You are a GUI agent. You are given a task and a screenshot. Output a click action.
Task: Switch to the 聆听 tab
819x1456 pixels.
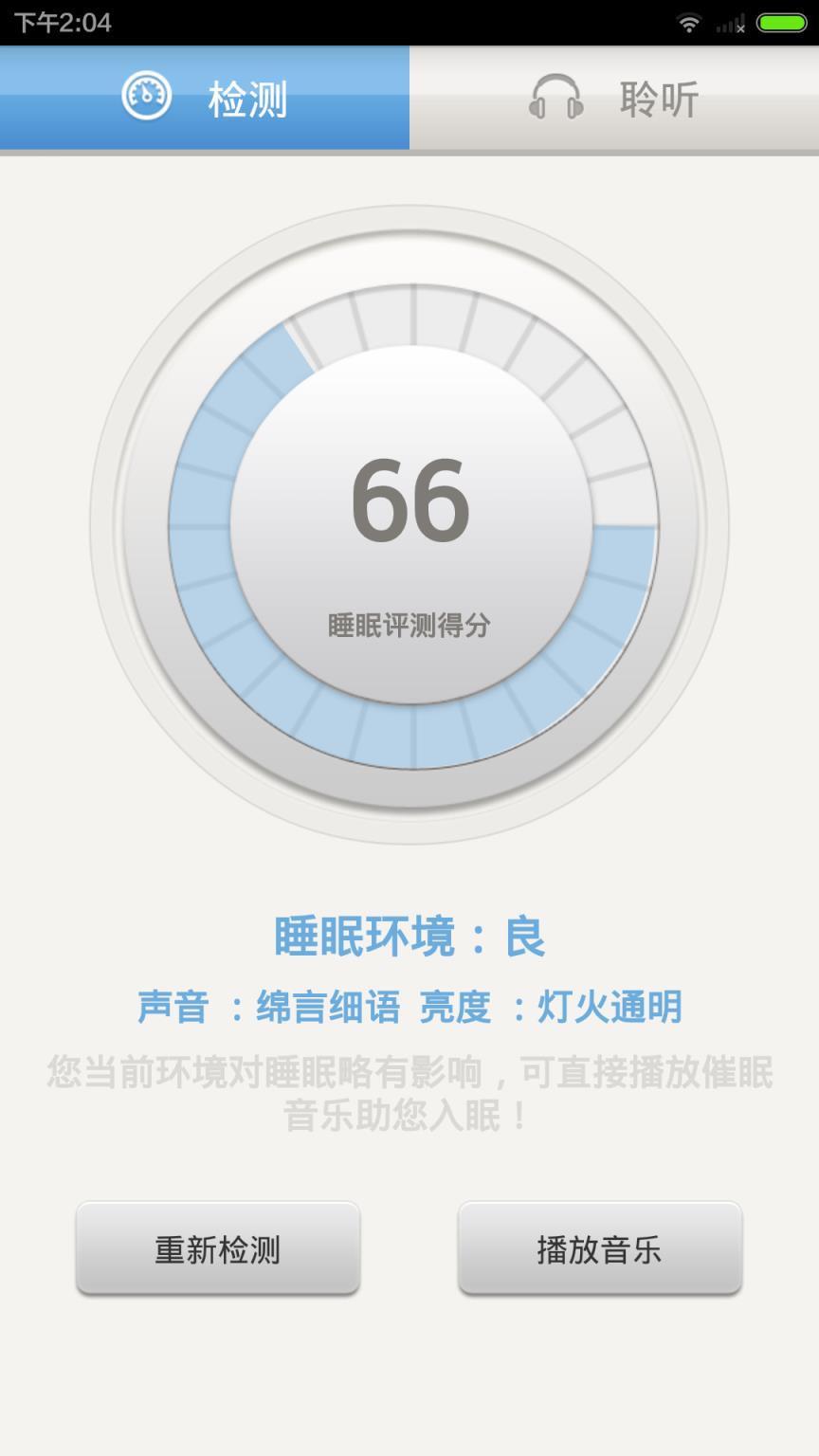pyautogui.click(x=616, y=97)
